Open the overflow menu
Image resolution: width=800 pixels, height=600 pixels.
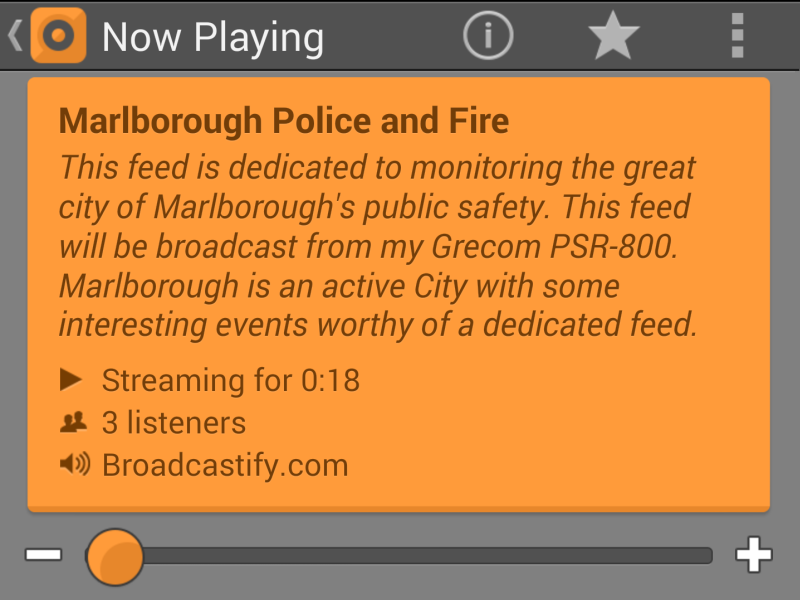(x=737, y=36)
